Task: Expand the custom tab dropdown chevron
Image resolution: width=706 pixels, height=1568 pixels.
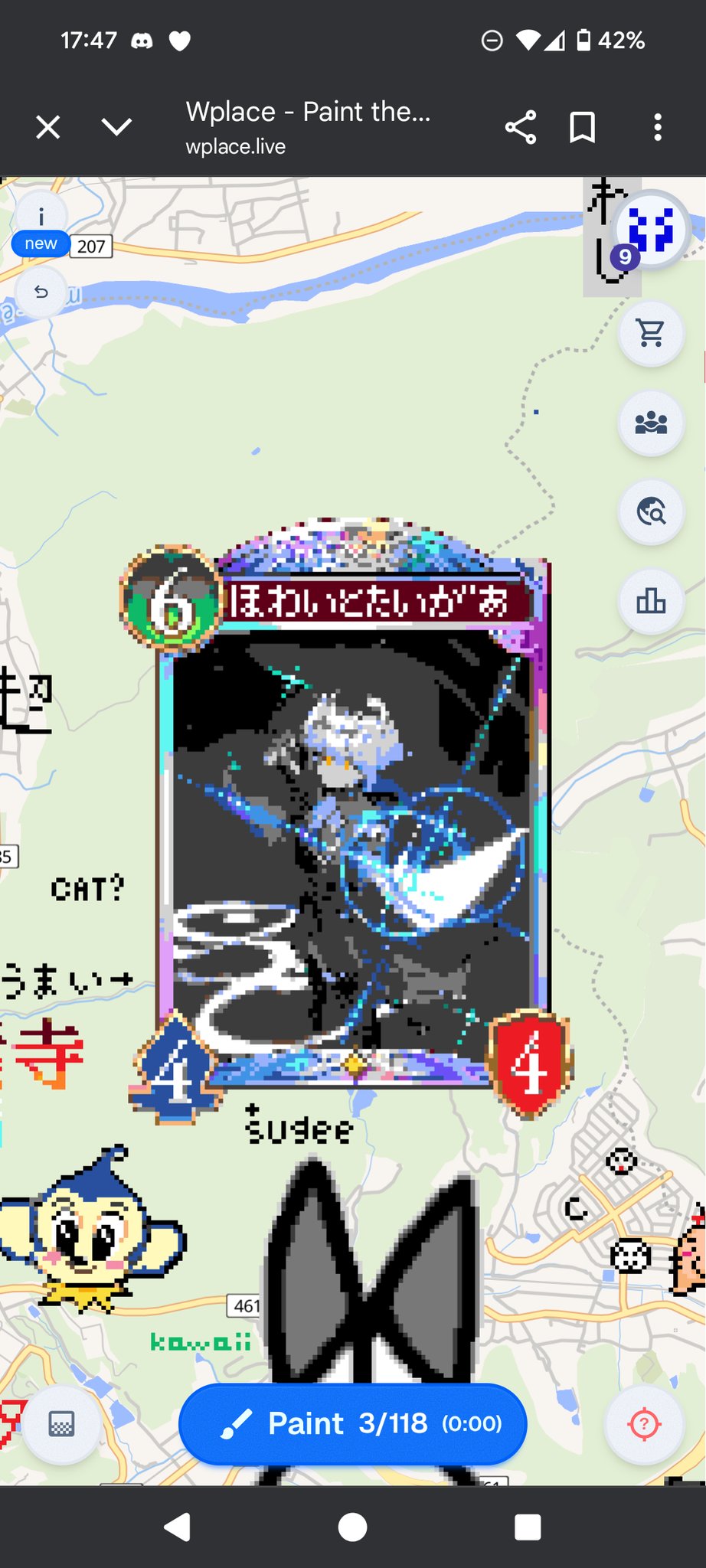Action: 116,127
